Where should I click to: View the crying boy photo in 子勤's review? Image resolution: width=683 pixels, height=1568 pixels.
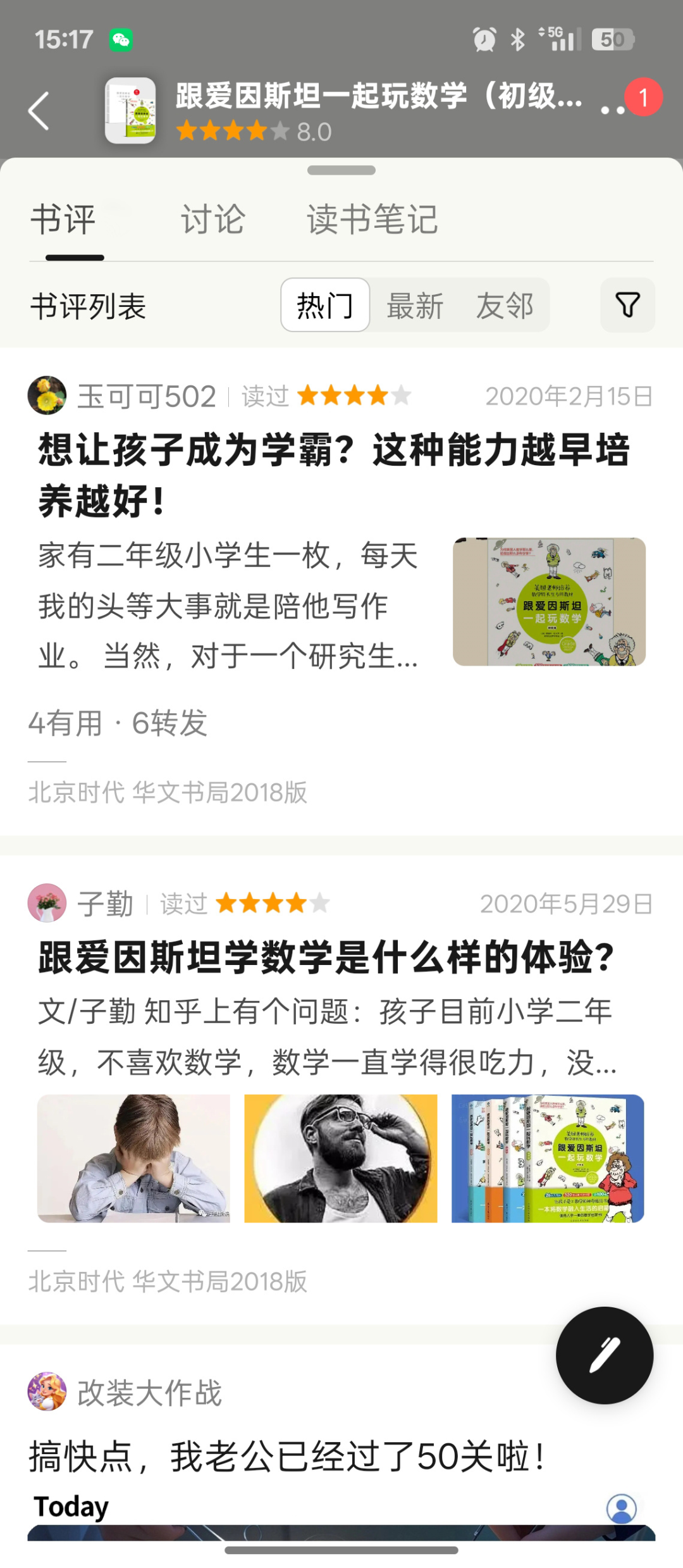[x=133, y=1158]
